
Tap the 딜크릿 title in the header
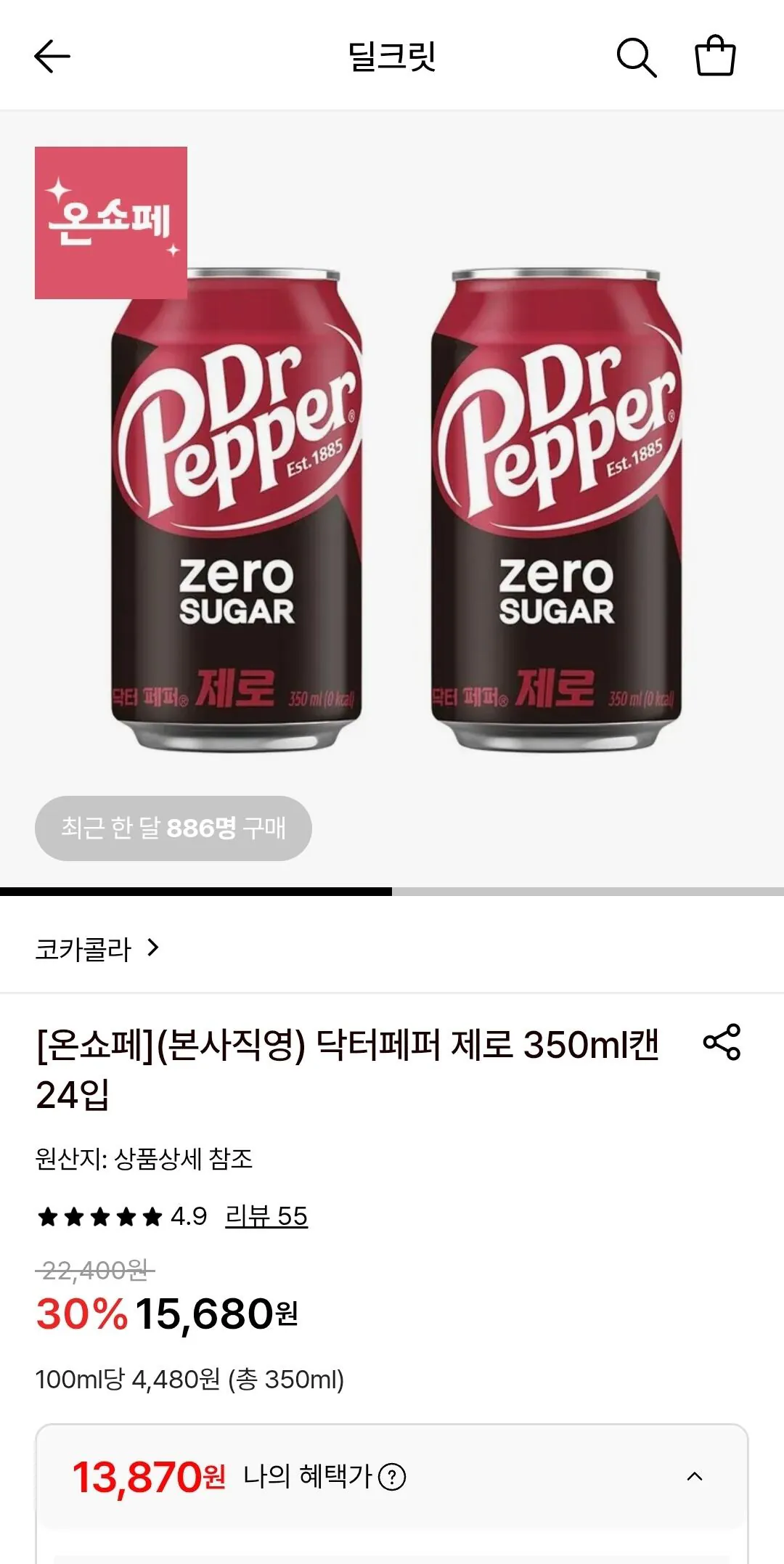tap(392, 58)
